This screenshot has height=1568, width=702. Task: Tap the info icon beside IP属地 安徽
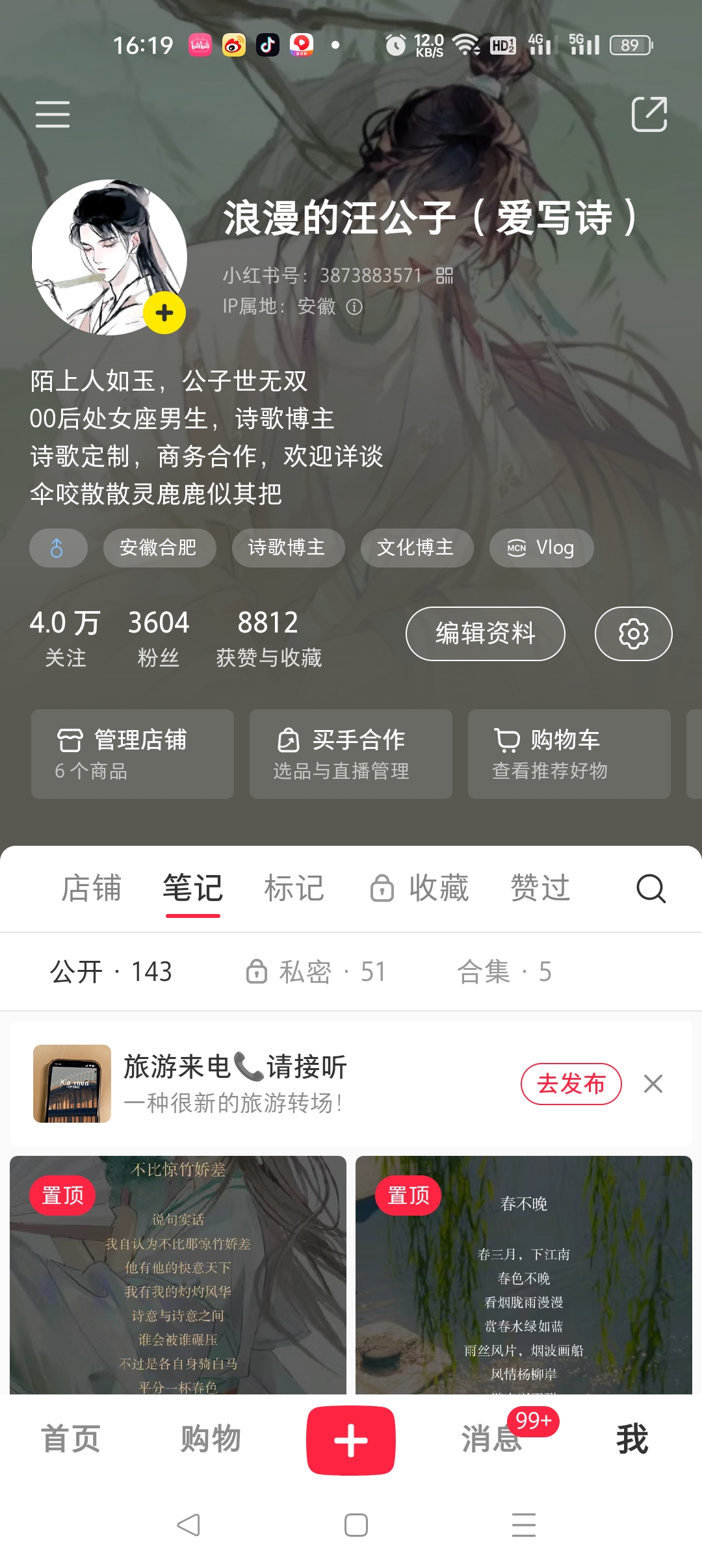[x=354, y=307]
